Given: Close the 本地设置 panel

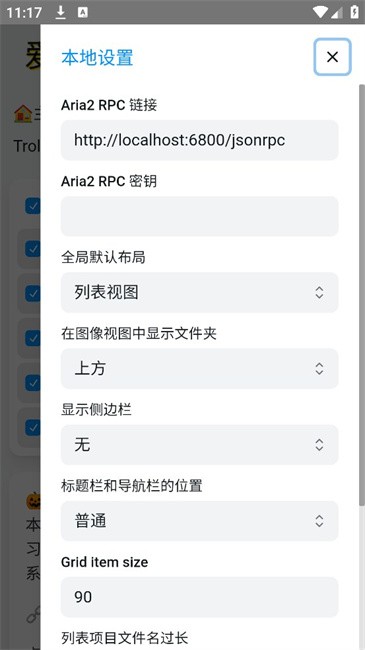Looking at the screenshot, I should tap(332, 57).
